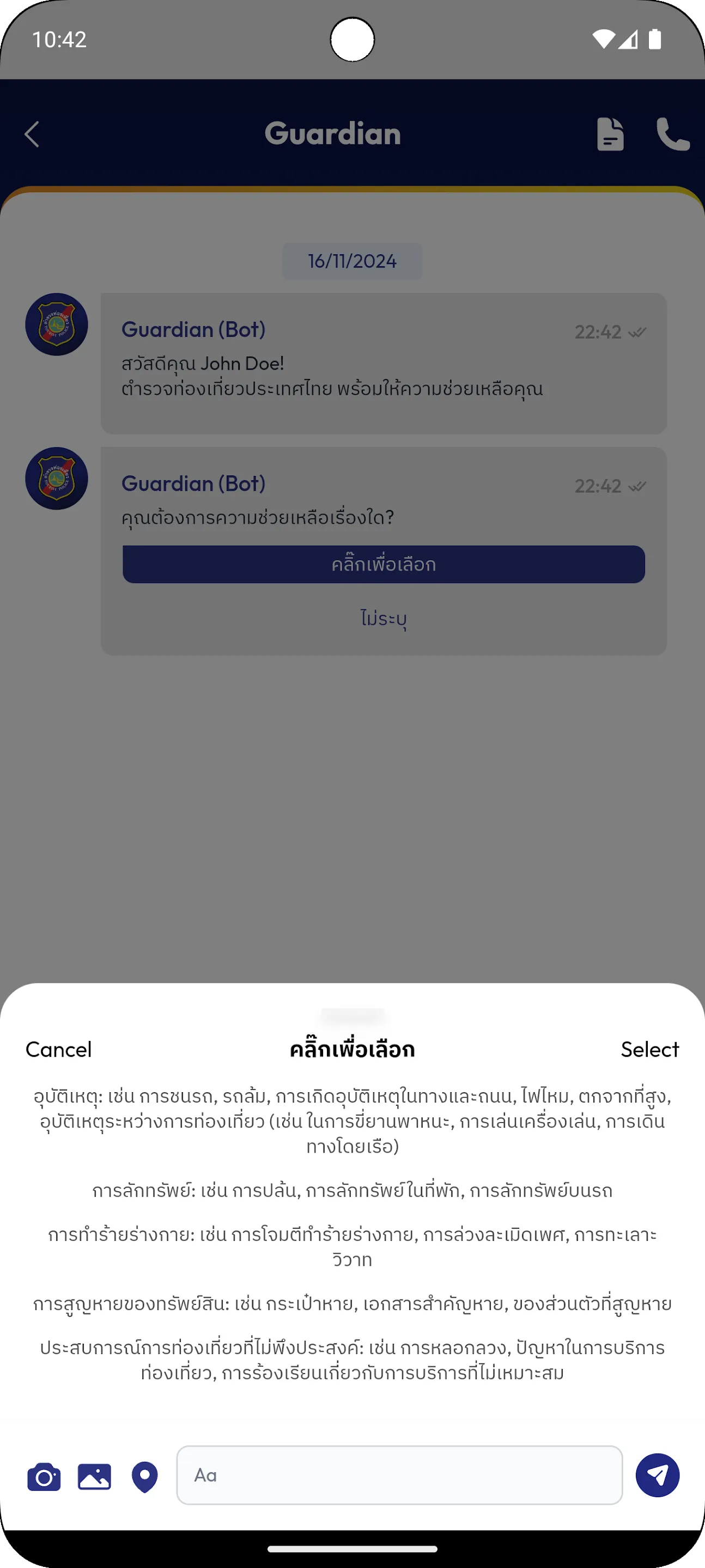Choose the อุบัติเหตุ (accident) option
705x1568 pixels.
point(352,1121)
